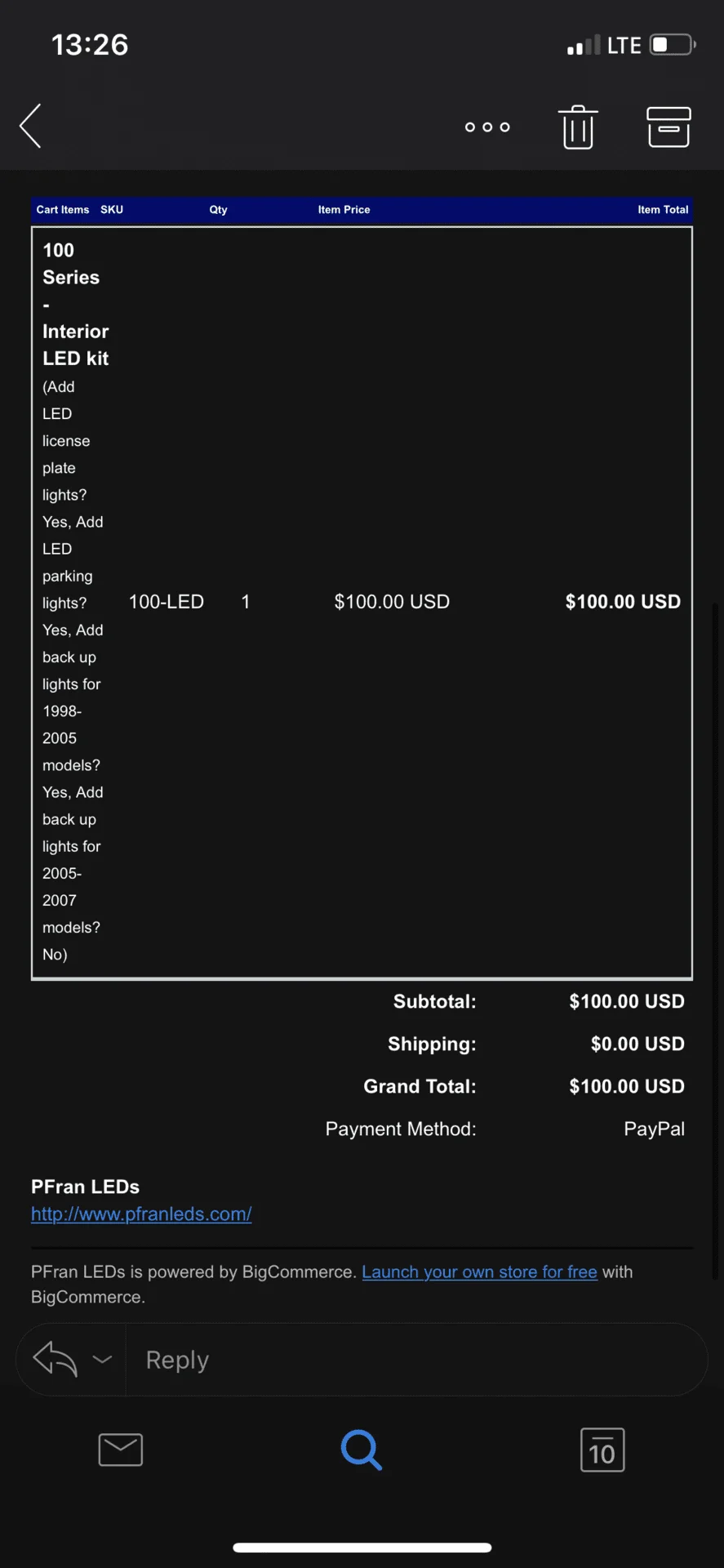
Task: Switch to the Search tab
Action: tap(362, 1450)
